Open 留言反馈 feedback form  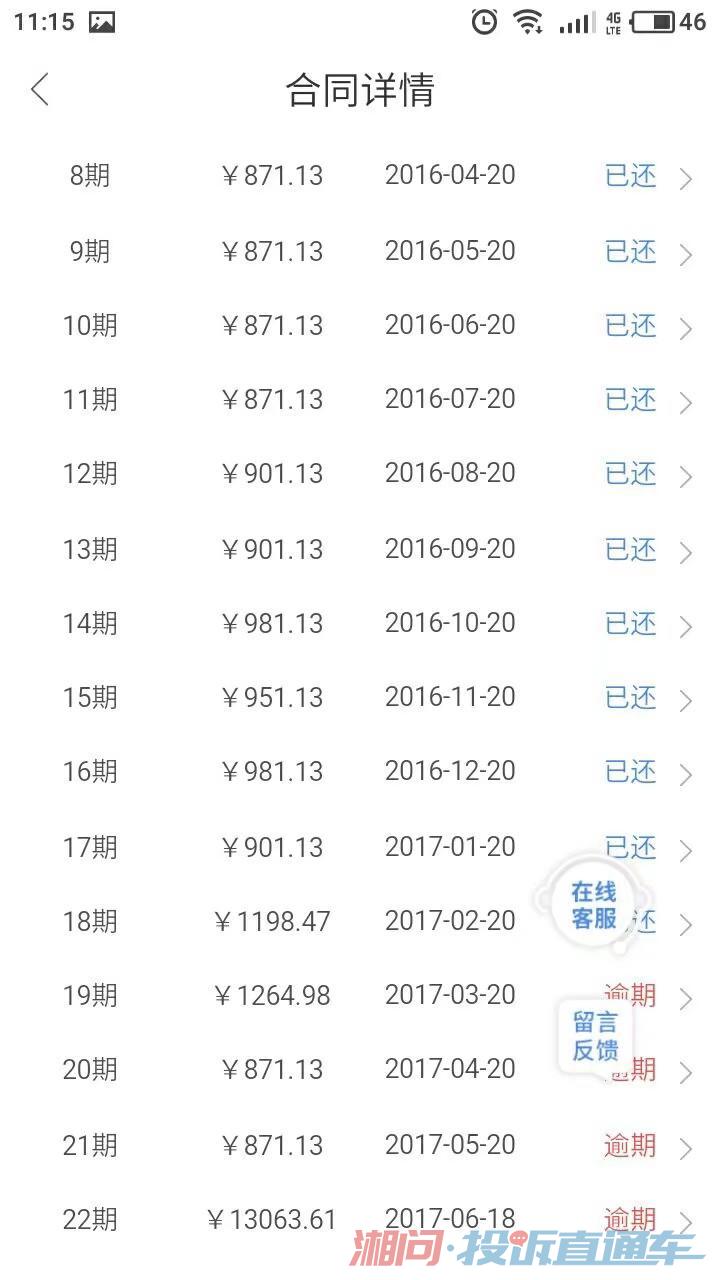coord(595,1036)
